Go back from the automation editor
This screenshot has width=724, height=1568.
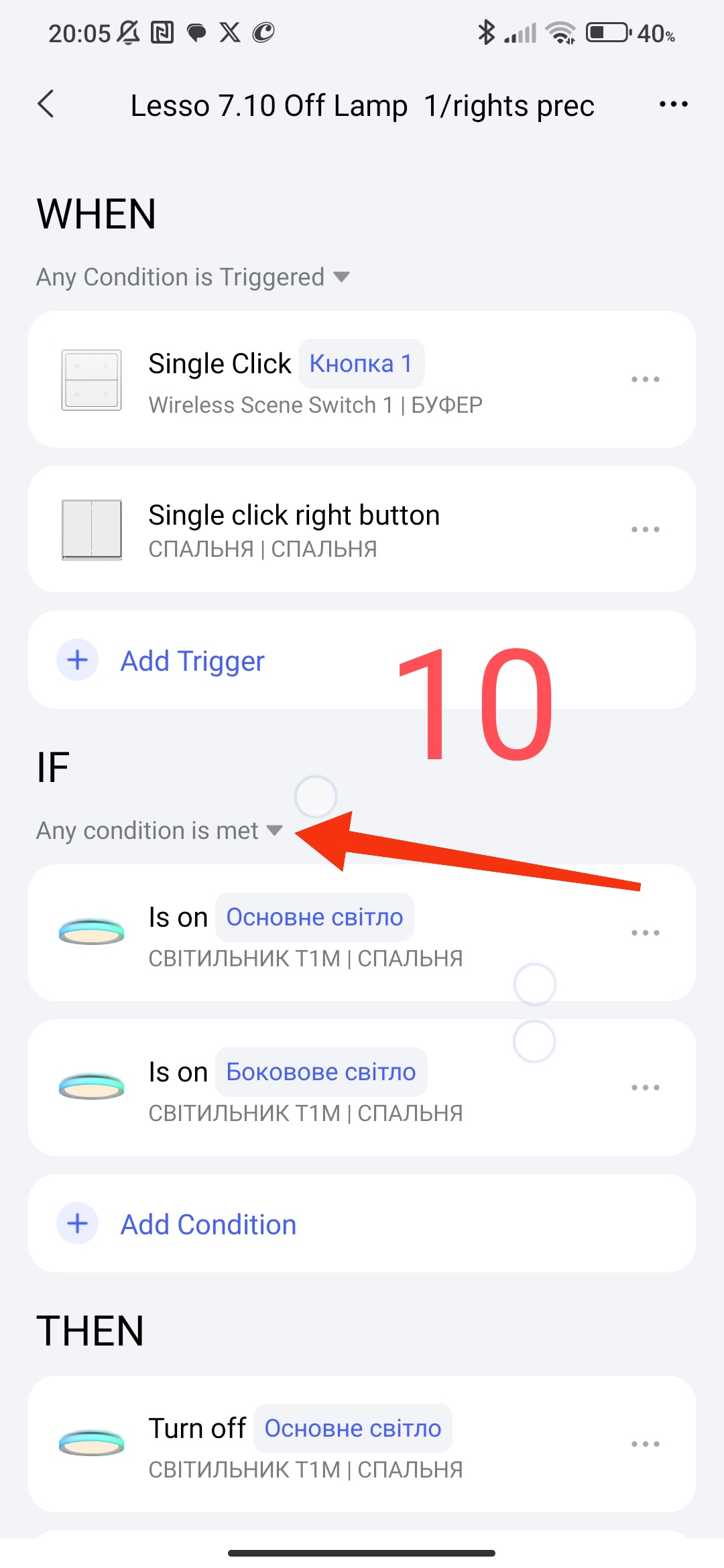(46, 105)
